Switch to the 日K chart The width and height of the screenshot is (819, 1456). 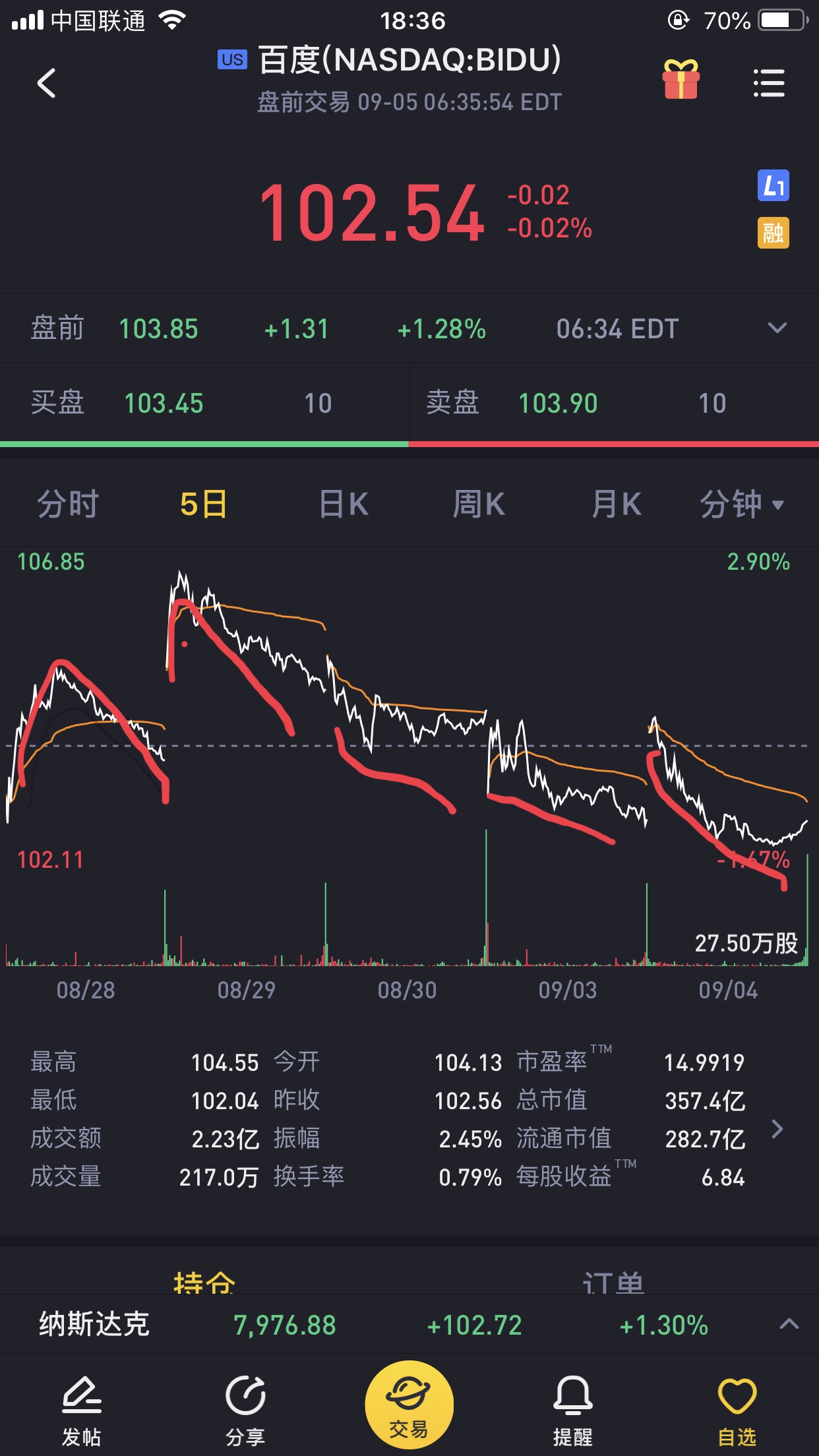tap(344, 504)
